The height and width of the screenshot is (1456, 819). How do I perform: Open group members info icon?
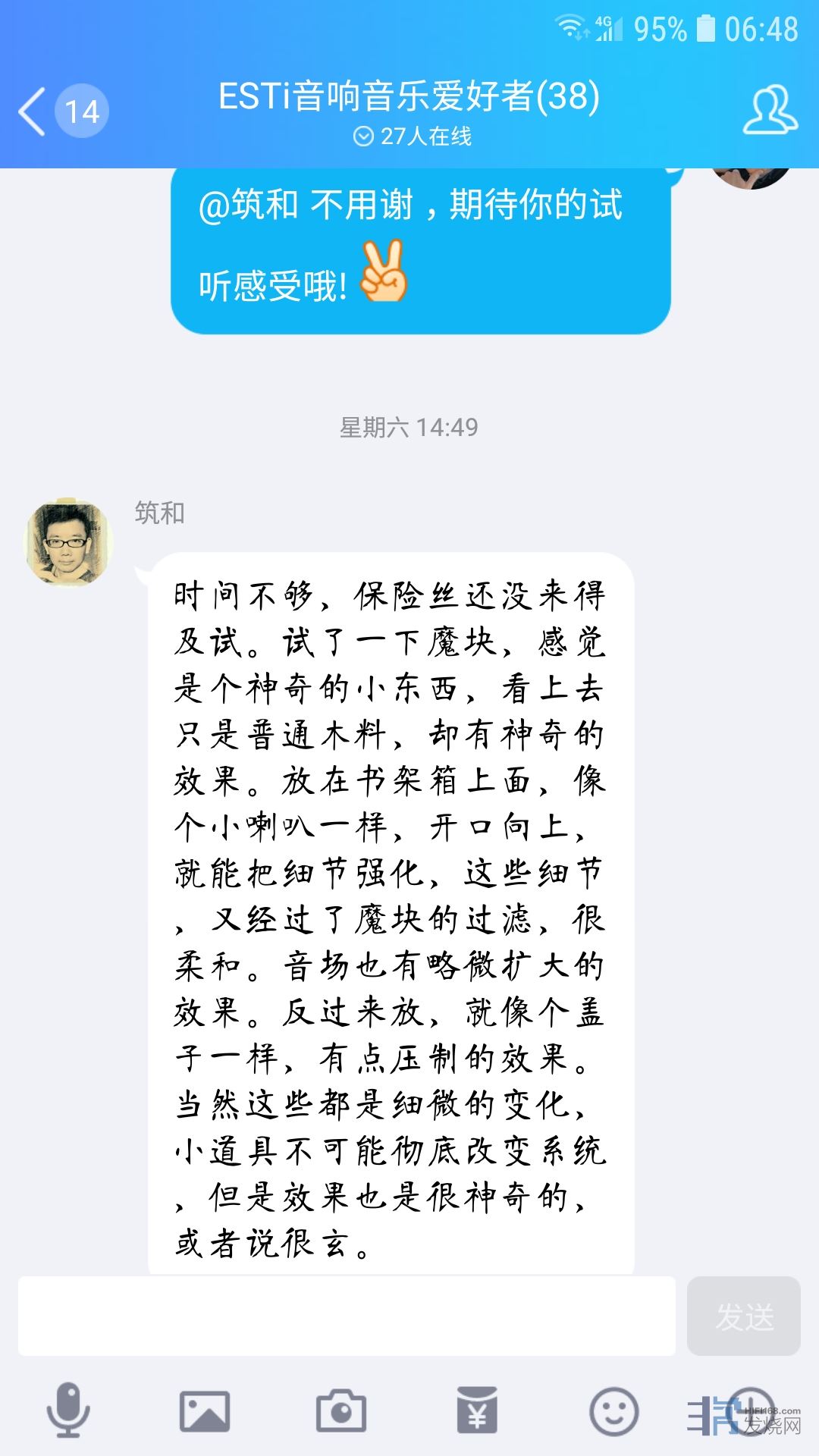[770, 111]
